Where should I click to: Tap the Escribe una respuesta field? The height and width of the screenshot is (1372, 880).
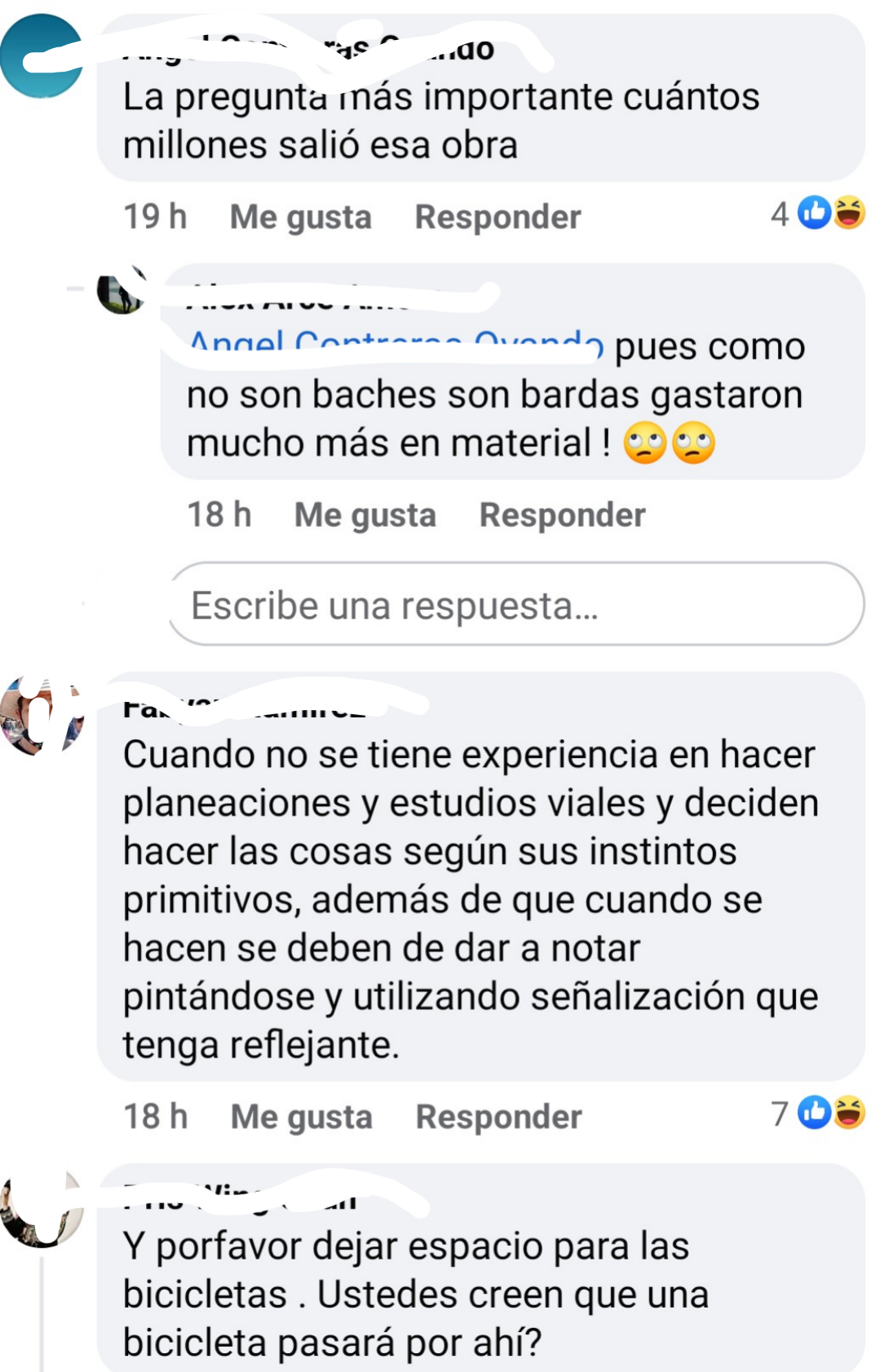tap(515, 605)
